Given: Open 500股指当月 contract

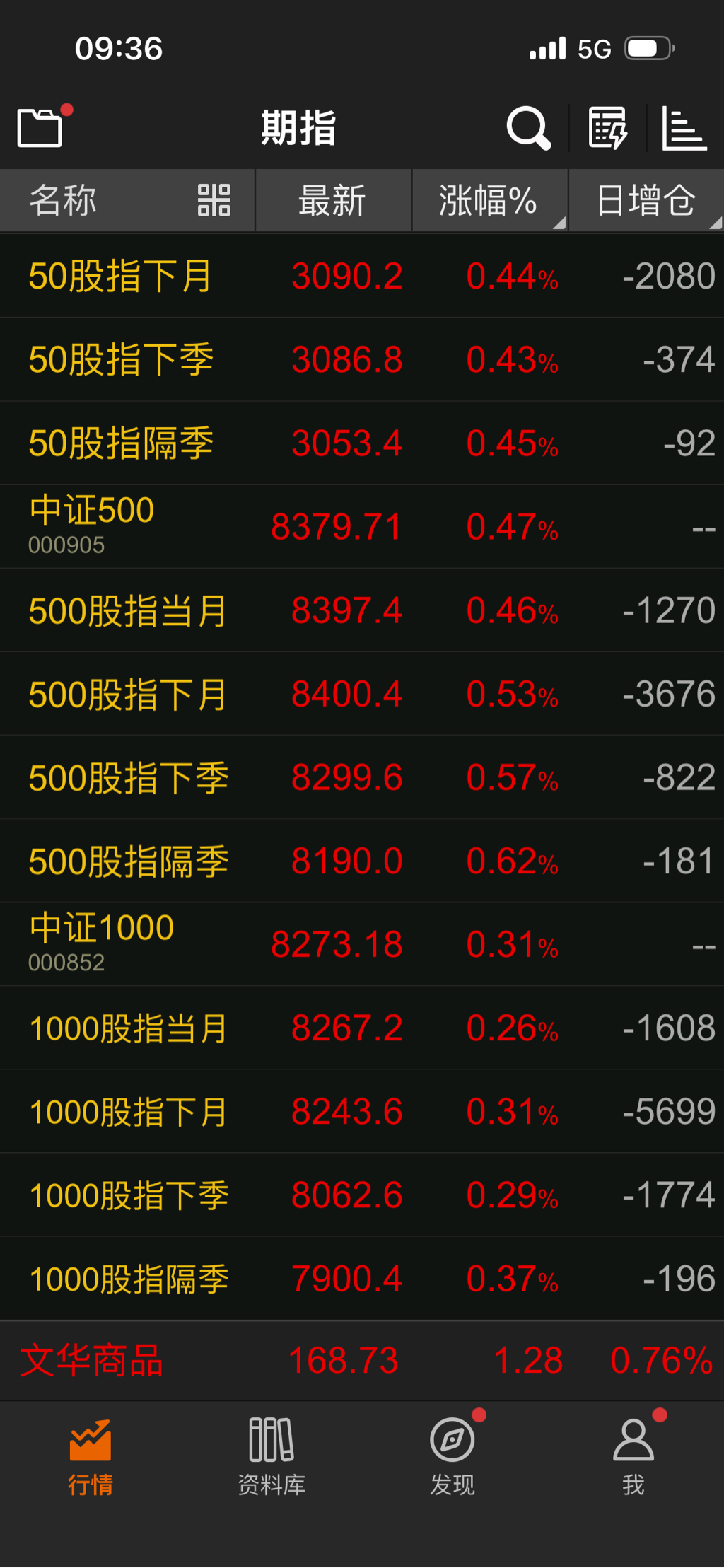Looking at the screenshot, I should (127, 610).
